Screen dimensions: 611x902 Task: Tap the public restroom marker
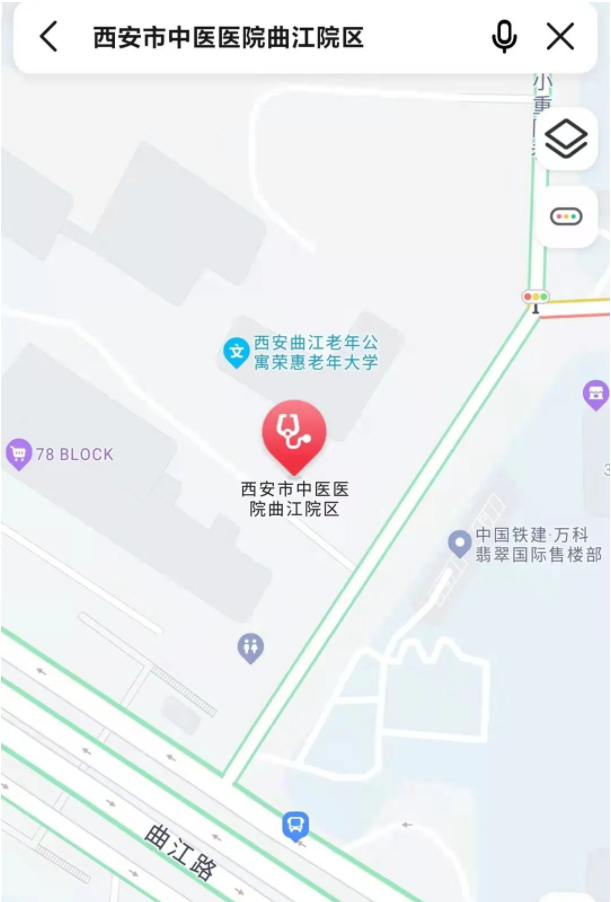pos(251,648)
